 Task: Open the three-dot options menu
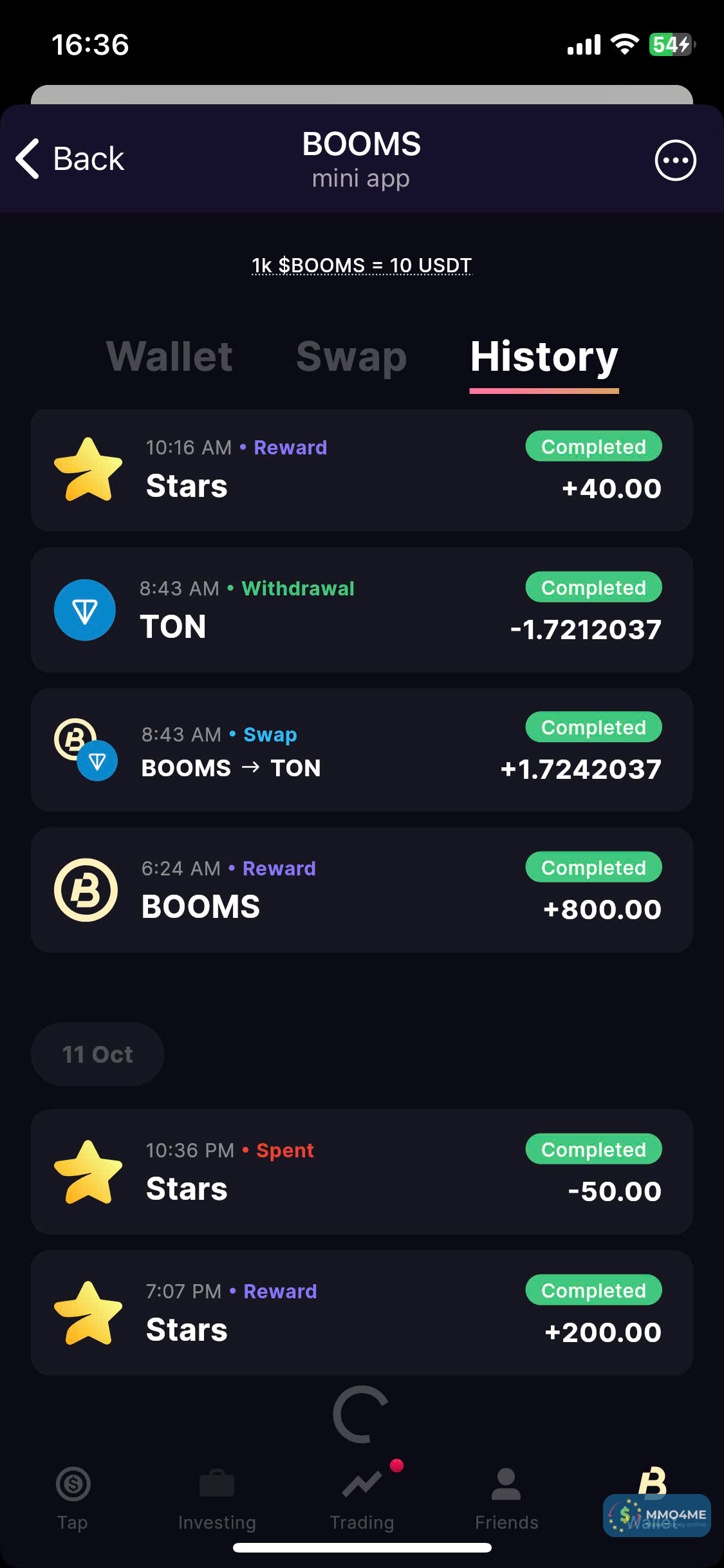pos(675,160)
